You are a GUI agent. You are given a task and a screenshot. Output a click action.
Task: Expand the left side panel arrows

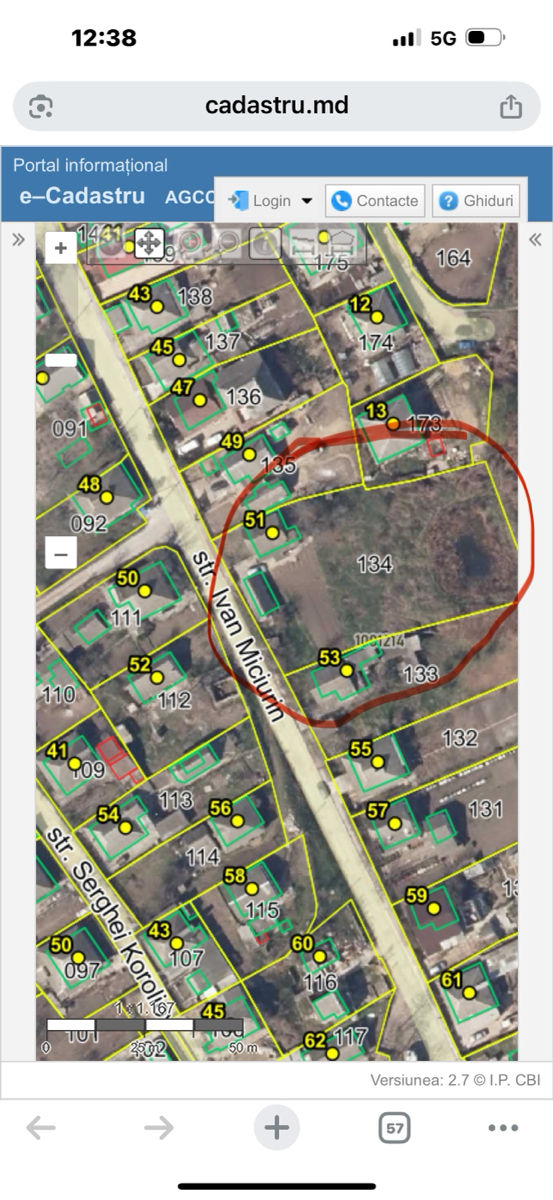tap(18, 239)
